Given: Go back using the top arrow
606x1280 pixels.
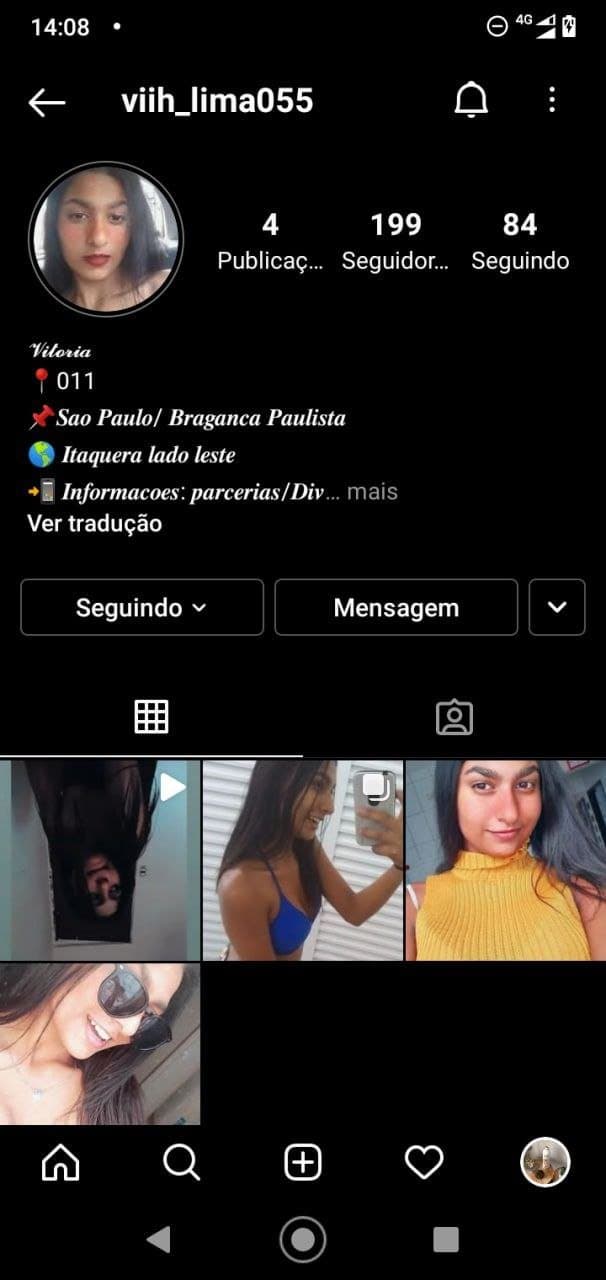Looking at the screenshot, I should coord(46,101).
